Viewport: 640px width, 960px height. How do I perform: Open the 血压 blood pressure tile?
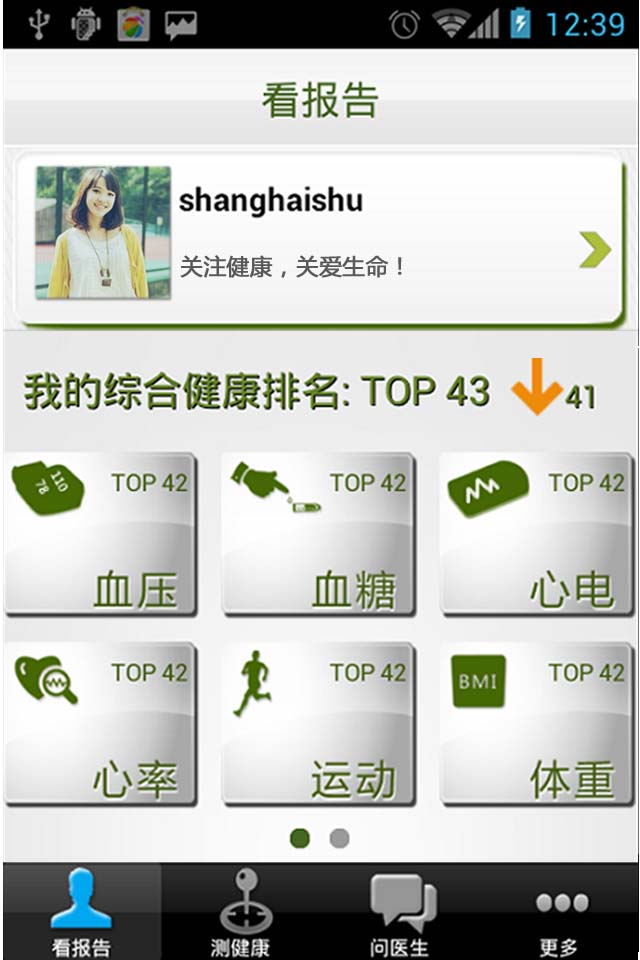pyautogui.click(x=100, y=534)
